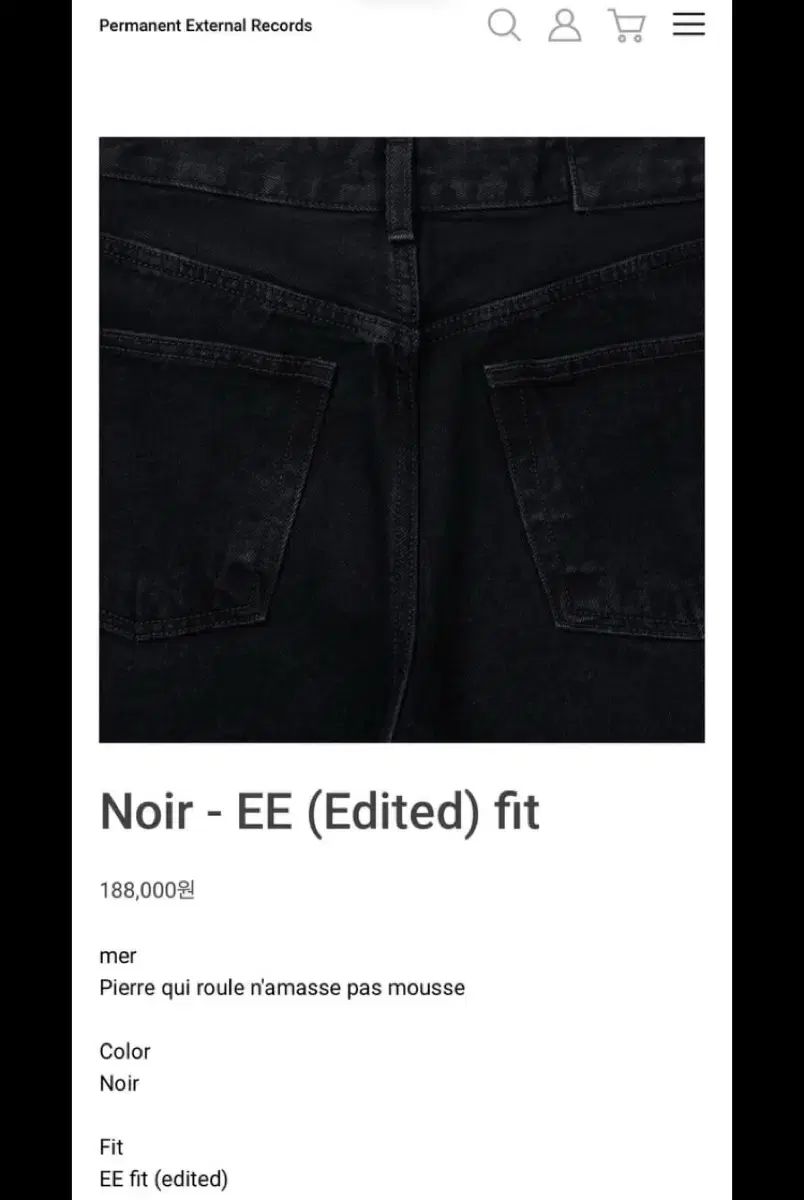The height and width of the screenshot is (1200, 804).
Task: Open the hamburger menu
Action: point(688,25)
